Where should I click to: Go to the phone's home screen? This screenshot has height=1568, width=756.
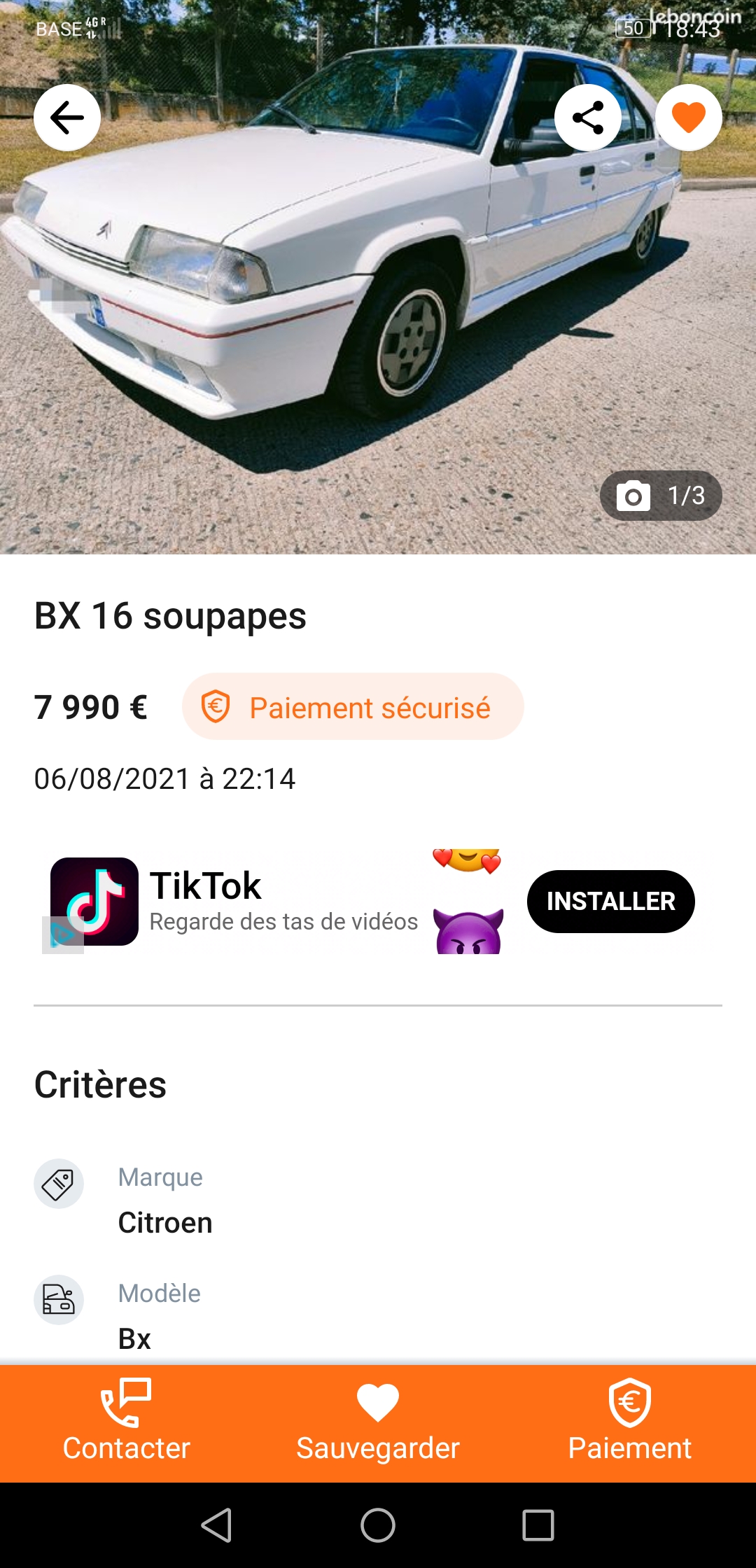tap(378, 1525)
